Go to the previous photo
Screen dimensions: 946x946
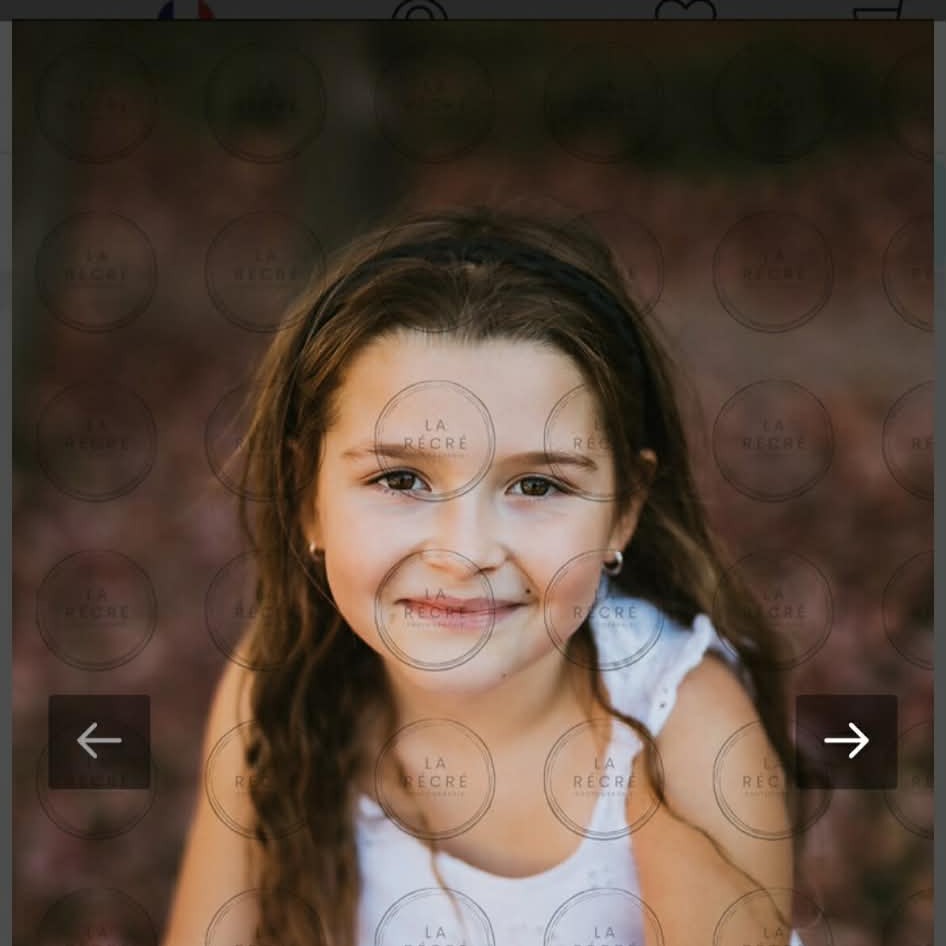[99, 741]
